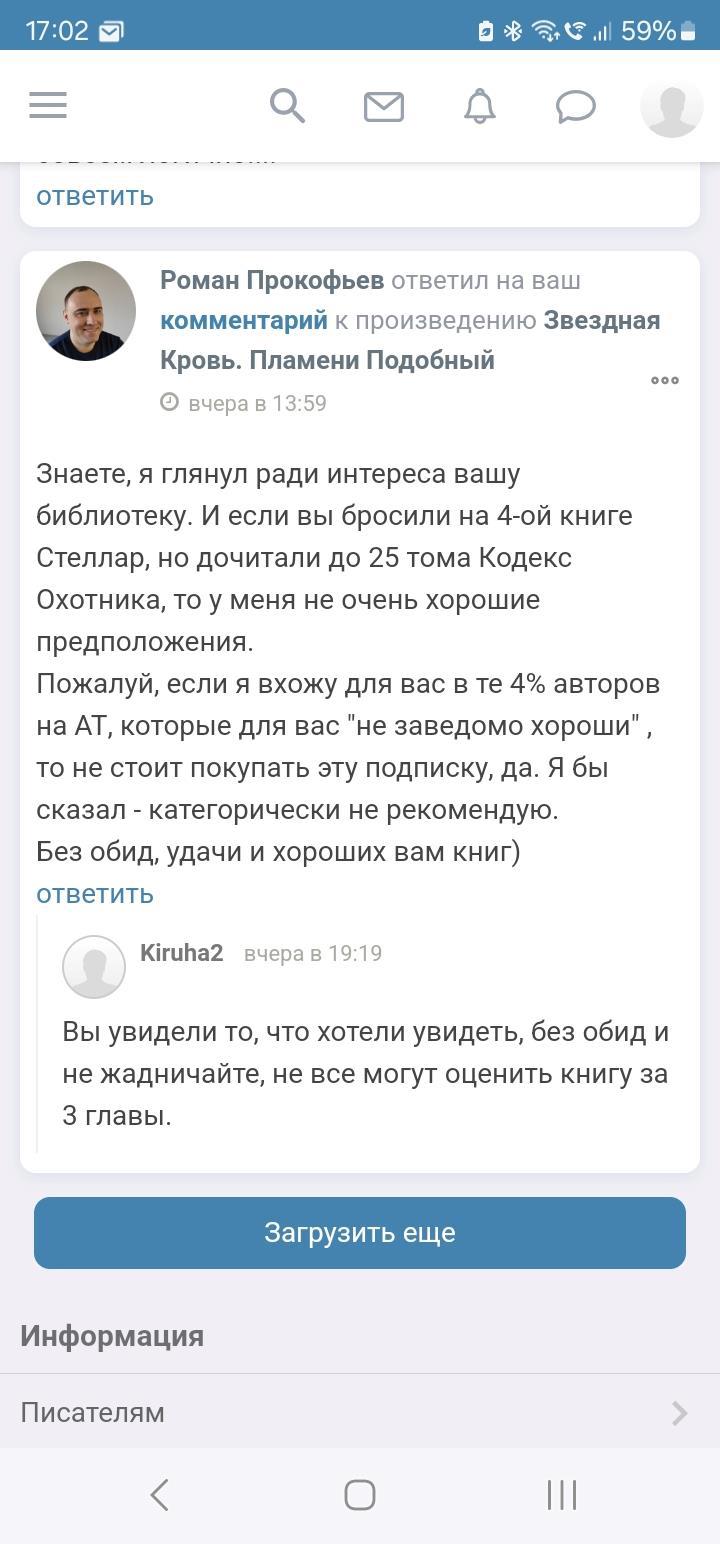
Task: Open the profile avatar in the header
Action: (671, 106)
